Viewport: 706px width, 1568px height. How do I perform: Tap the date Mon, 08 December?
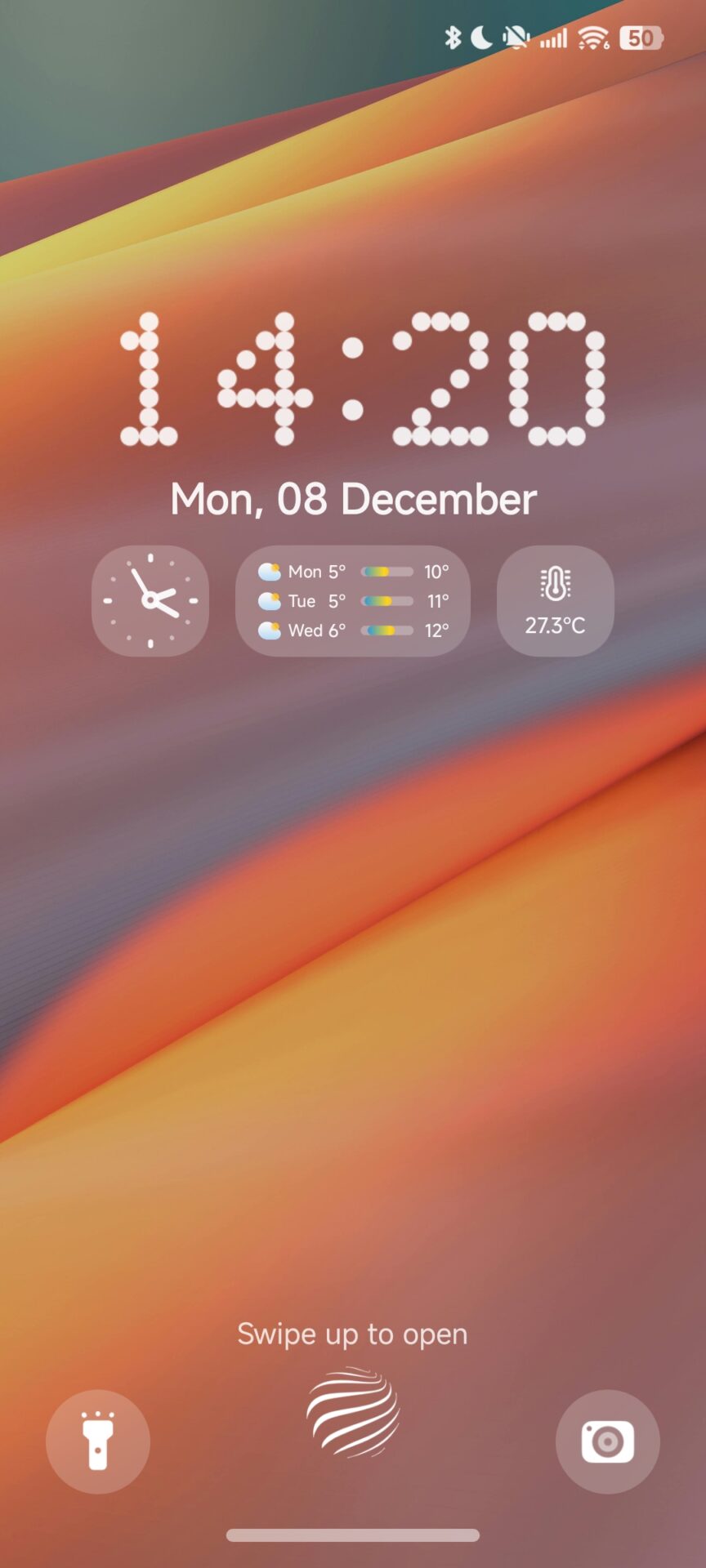pyautogui.click(x=353, y=498)
